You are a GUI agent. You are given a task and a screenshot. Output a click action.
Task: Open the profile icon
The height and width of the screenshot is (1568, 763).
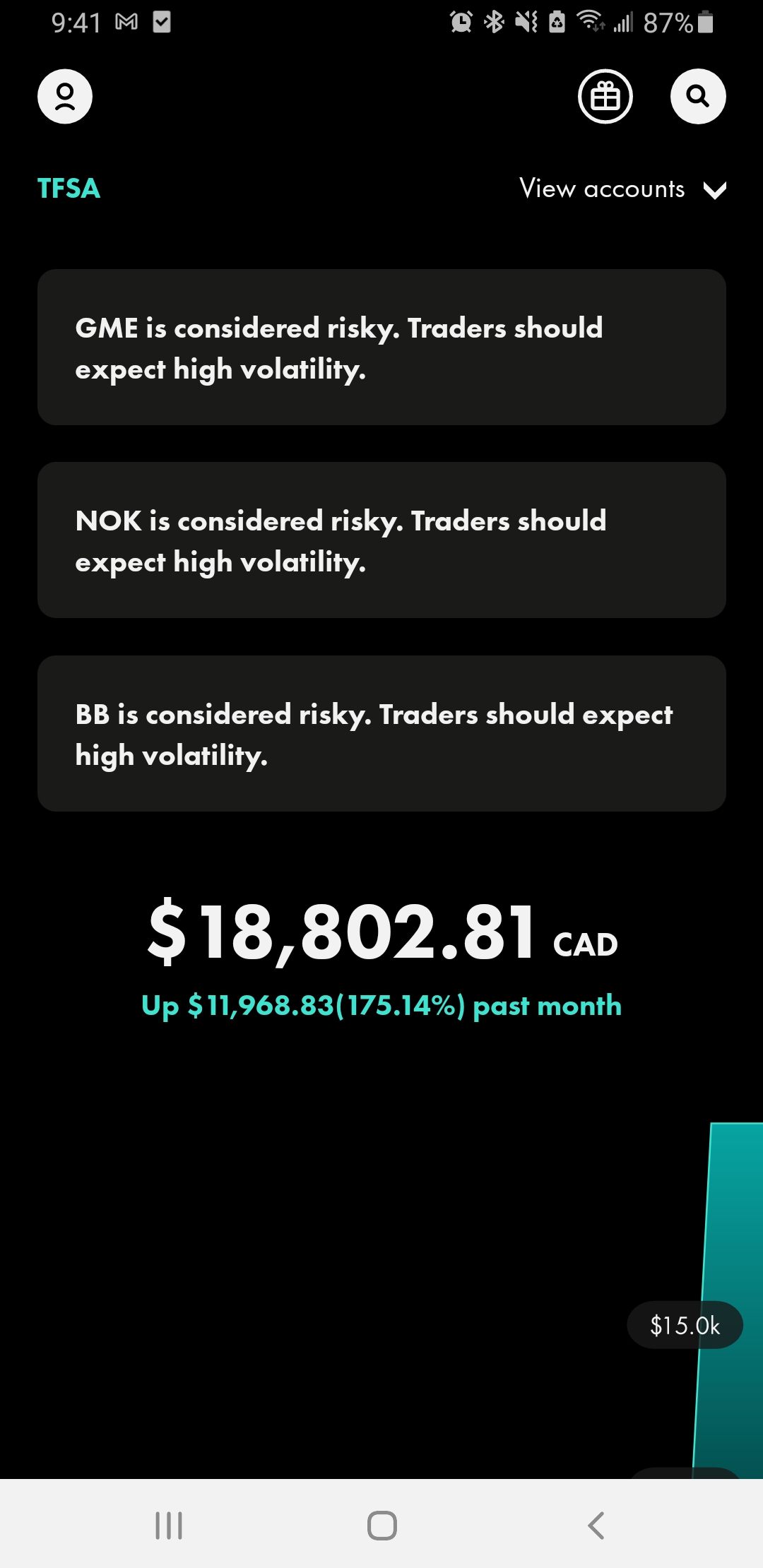65,97
